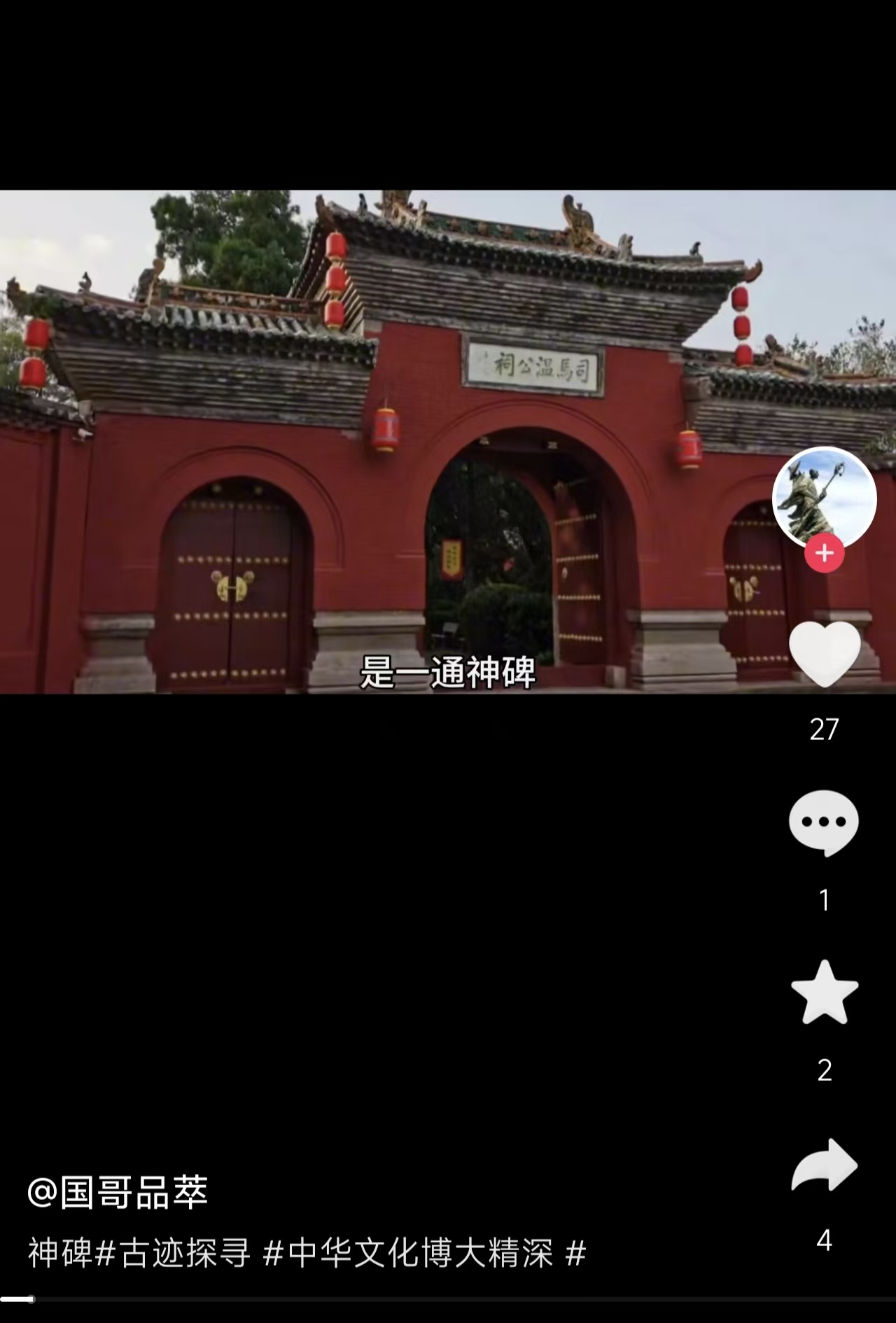Viewport: 896px width, 1323px height.
Task: Open the @国哥品萃 username
Action: pyautogui.click(x=118, y=1192)
